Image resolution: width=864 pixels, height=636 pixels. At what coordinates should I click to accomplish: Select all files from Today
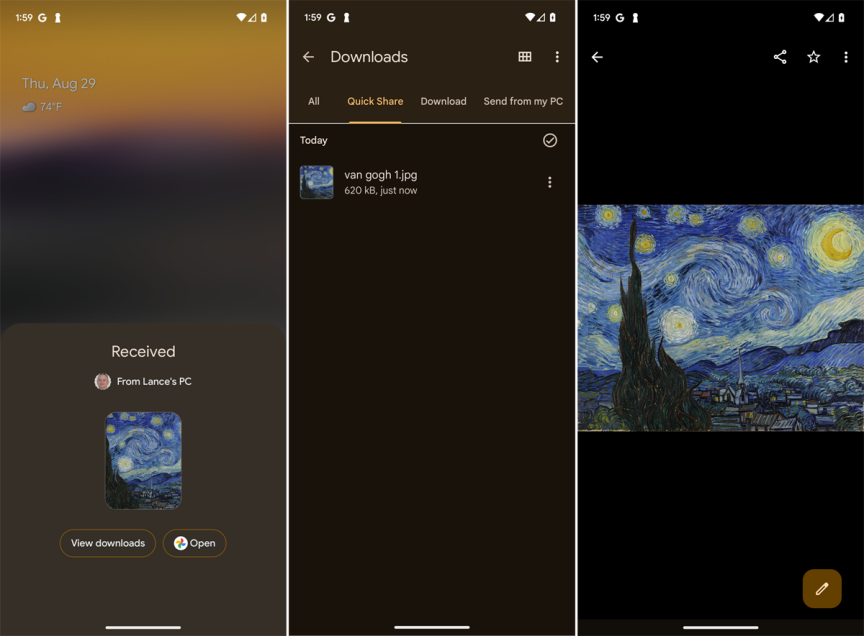(x=550, y=140)
